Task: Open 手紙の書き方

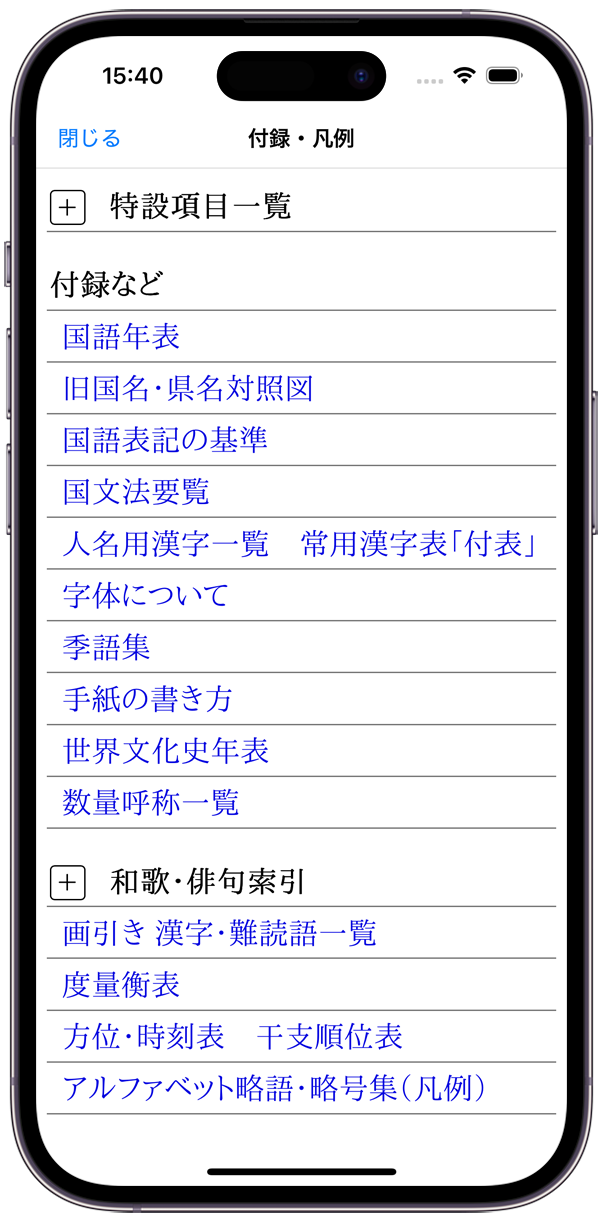Action: tap(147, 699)
